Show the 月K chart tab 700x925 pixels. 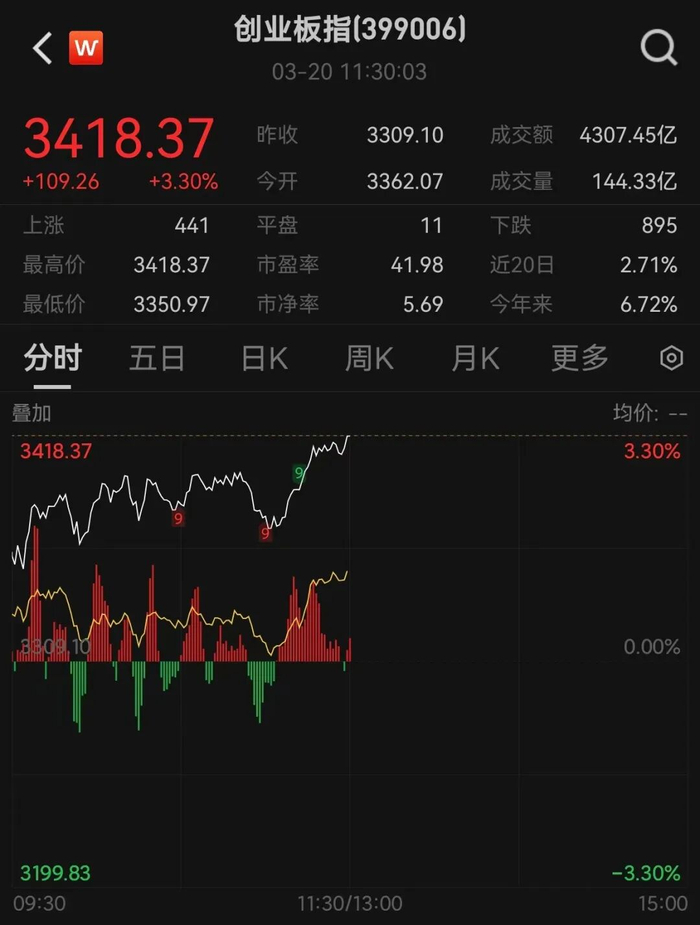pyautogui.click(x=475, y=358)
